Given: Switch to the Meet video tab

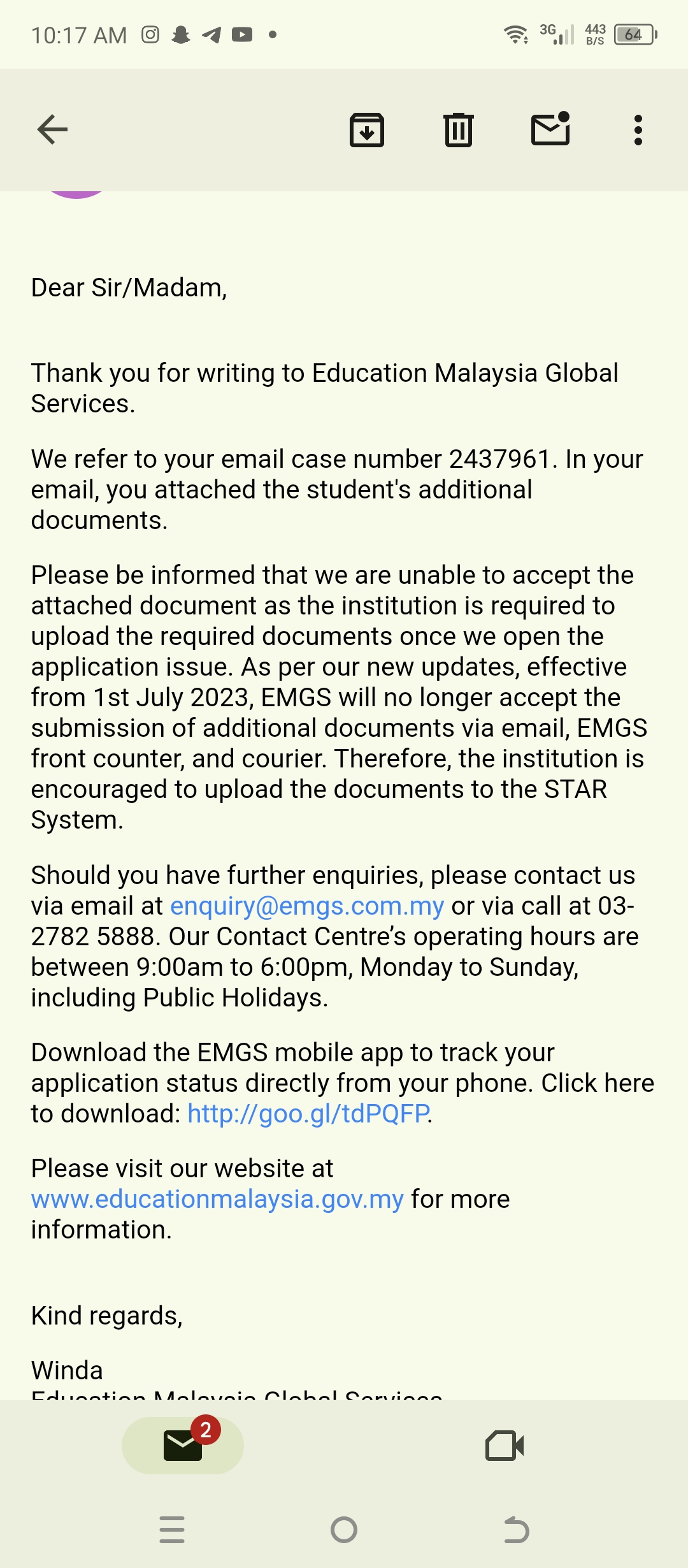Looking at the screenshot, I should coord(504,1445).
